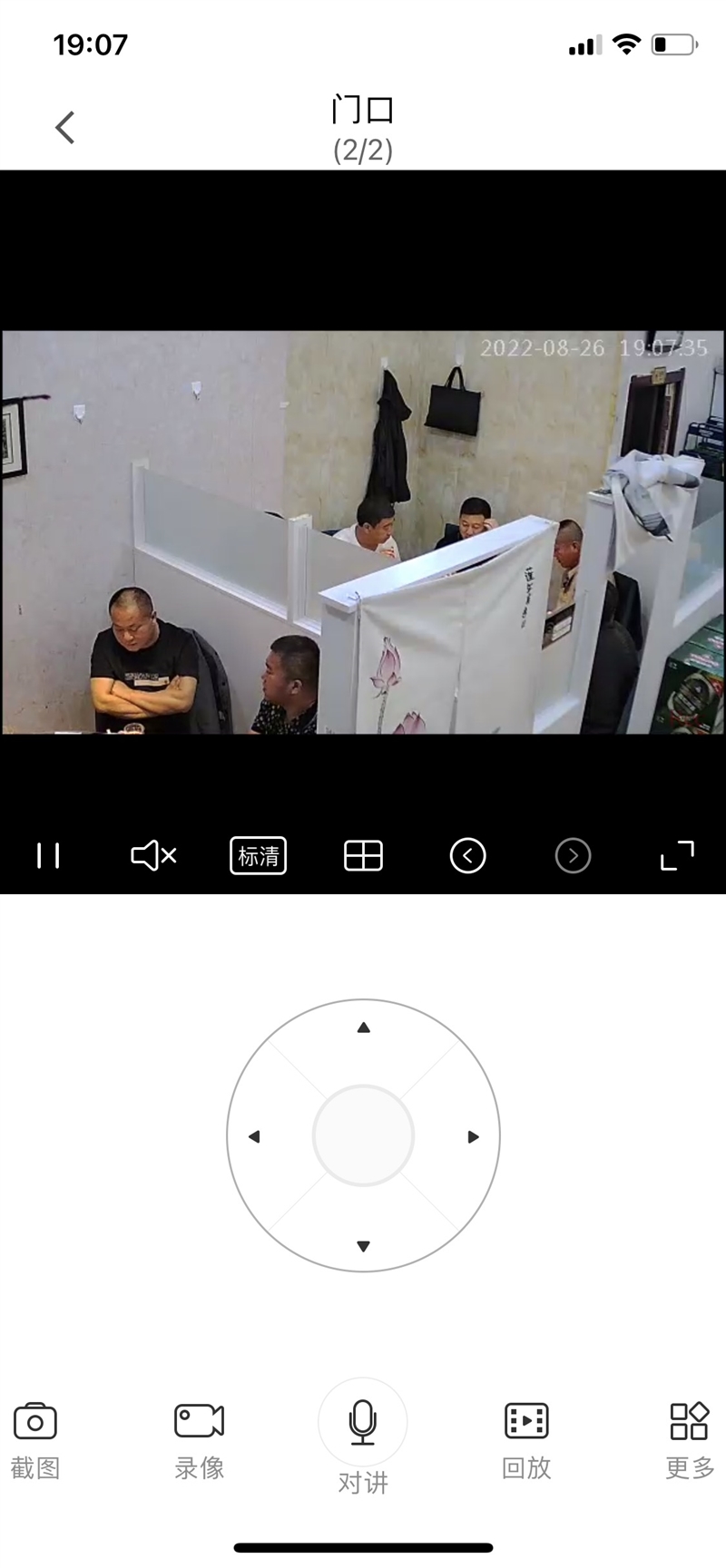Take a screenshot with 截图
726x1568 pixels.
[35, 1441]
